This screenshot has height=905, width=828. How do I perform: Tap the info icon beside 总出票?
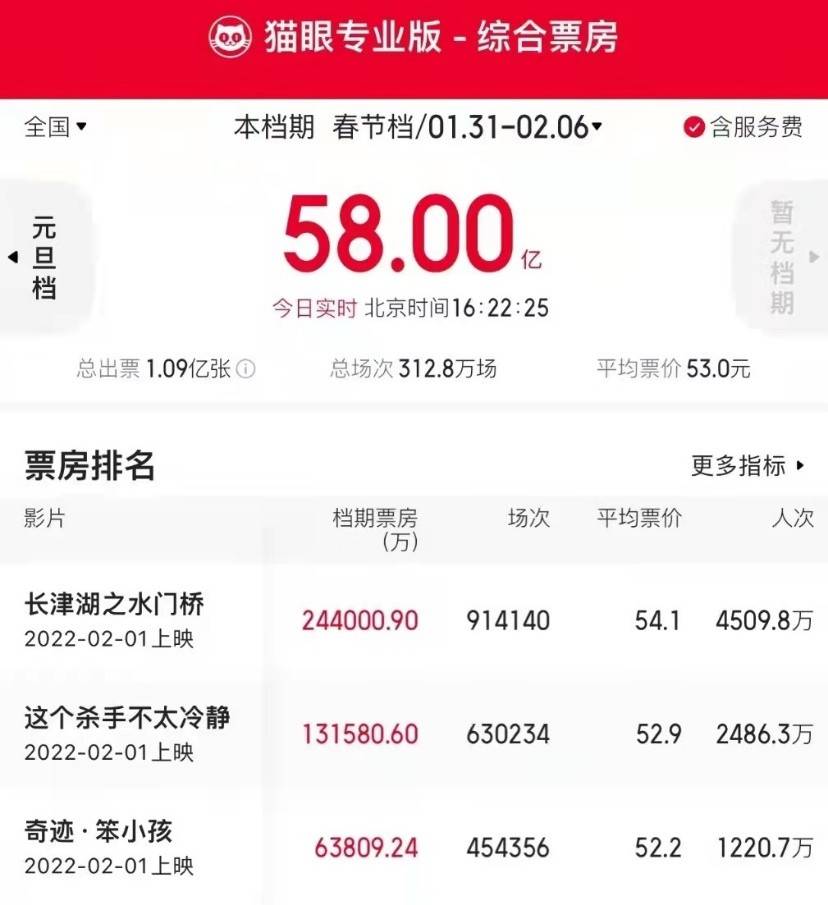[x=246, y=369]
